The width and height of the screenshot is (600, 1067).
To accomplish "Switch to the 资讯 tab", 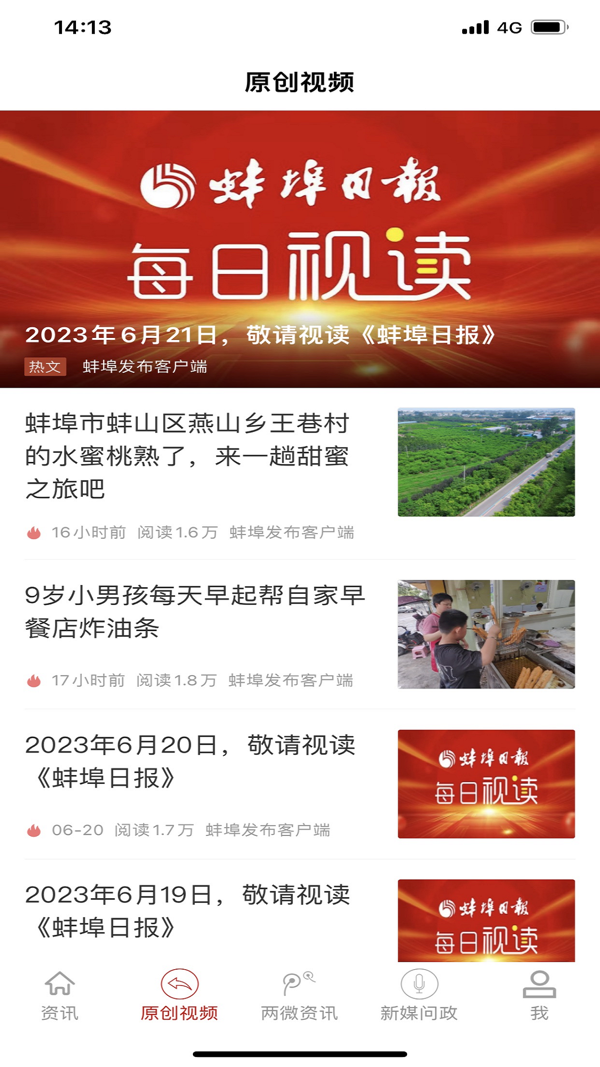I will coord(60,996).
